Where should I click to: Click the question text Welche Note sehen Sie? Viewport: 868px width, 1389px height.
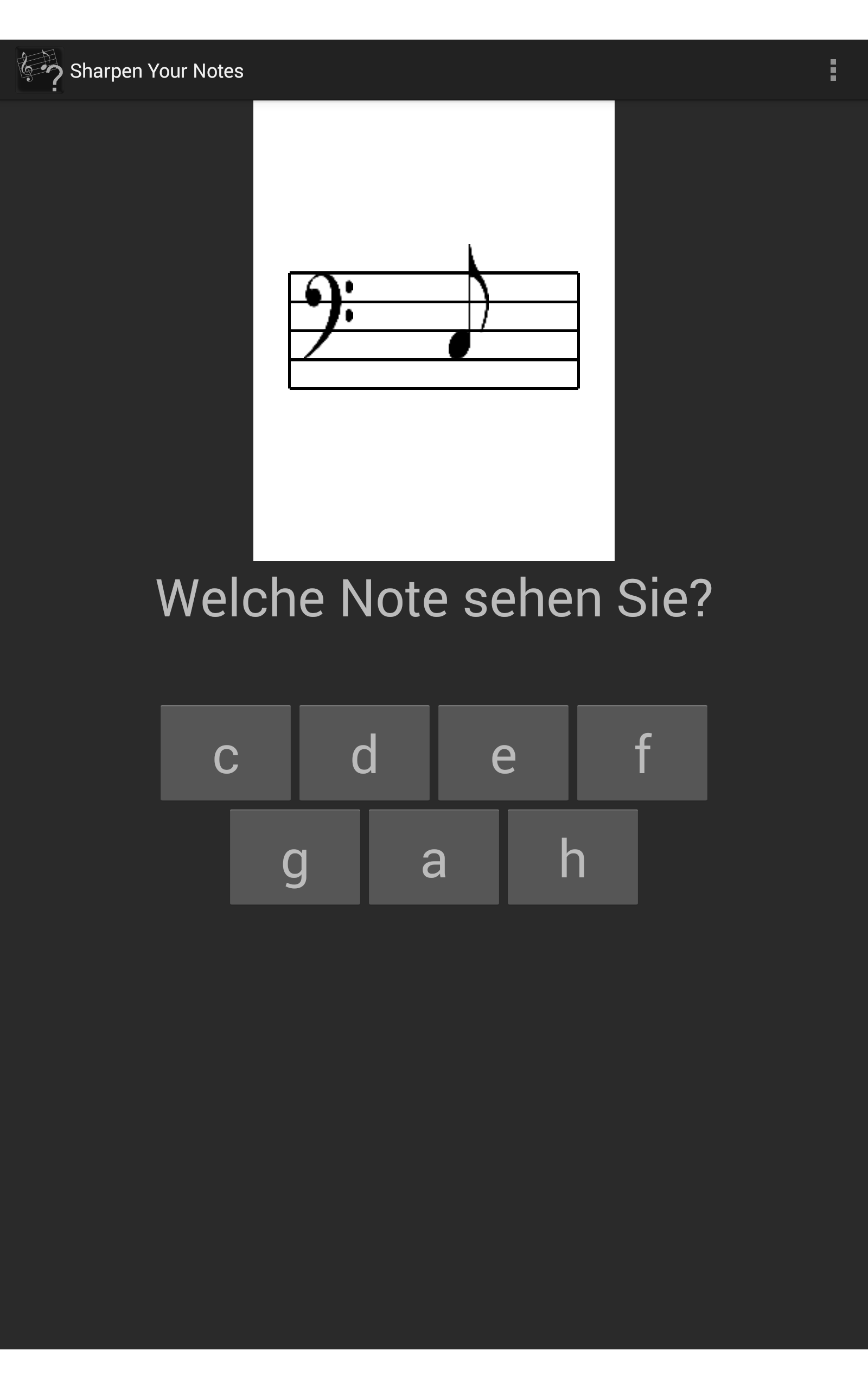(x=433, y=598)
